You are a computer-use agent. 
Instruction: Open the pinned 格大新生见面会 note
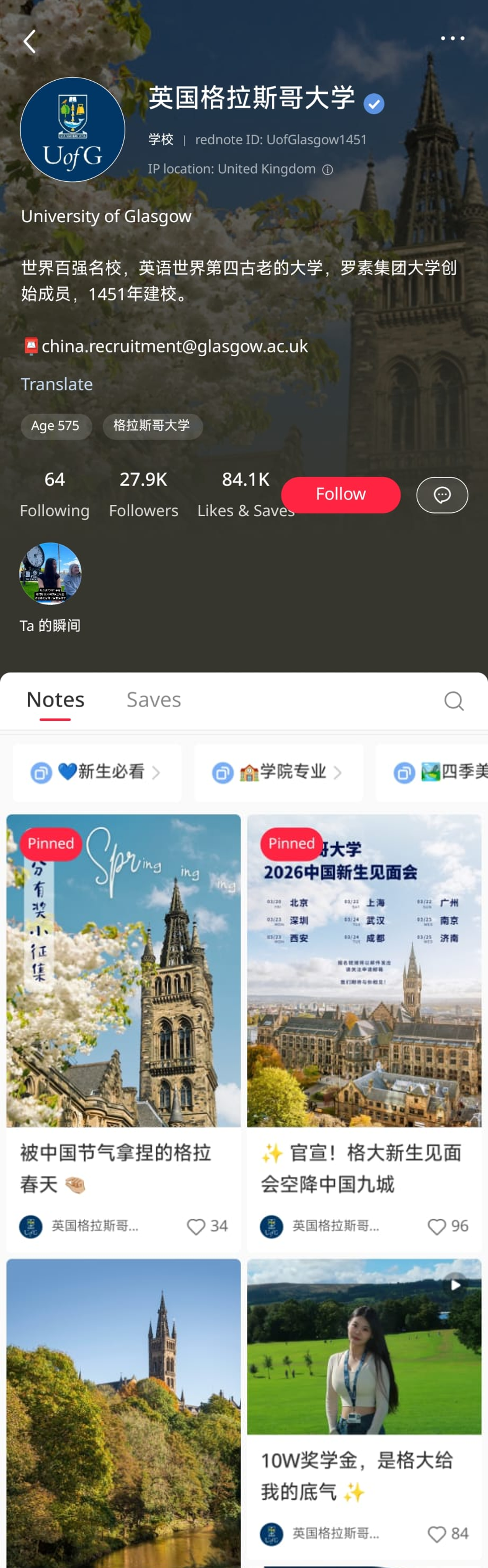coord(364,1031)
